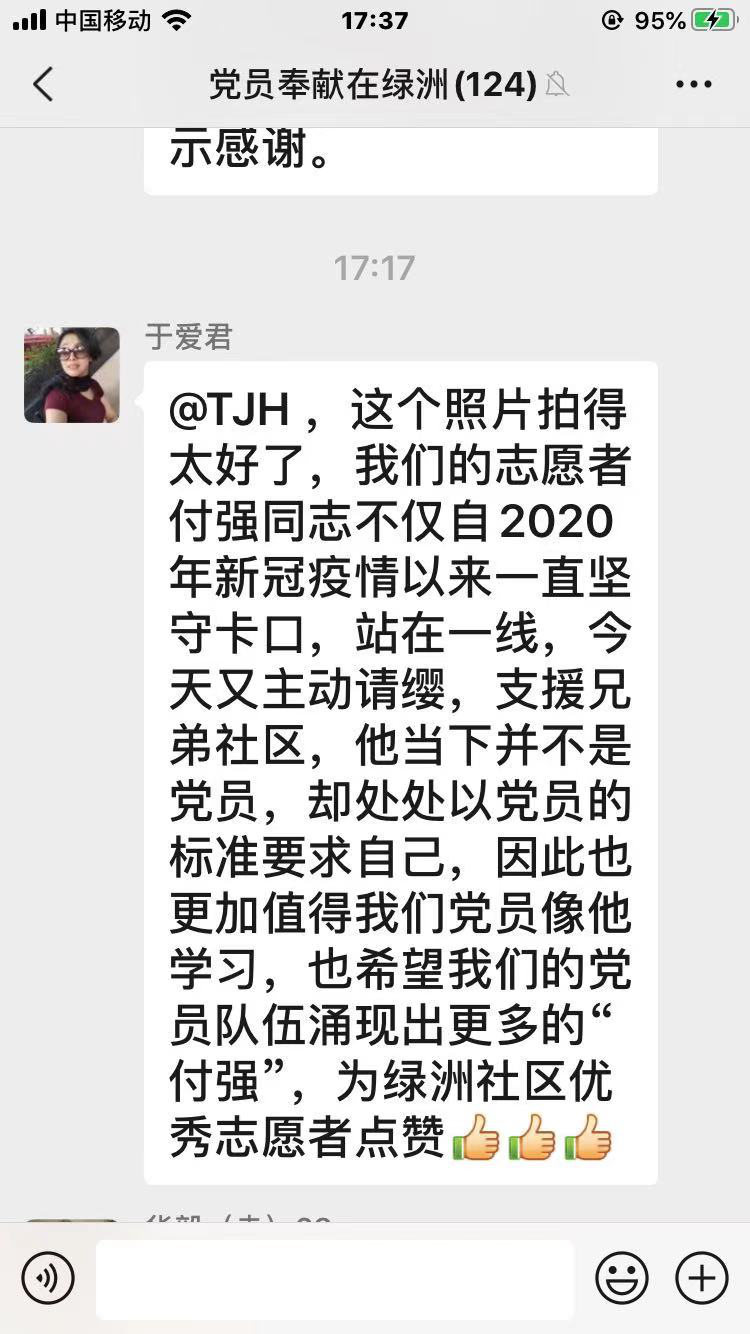Viewport: 750px width, 1334px height.
Task: Tap the message text field
Action: [335, 1278]
